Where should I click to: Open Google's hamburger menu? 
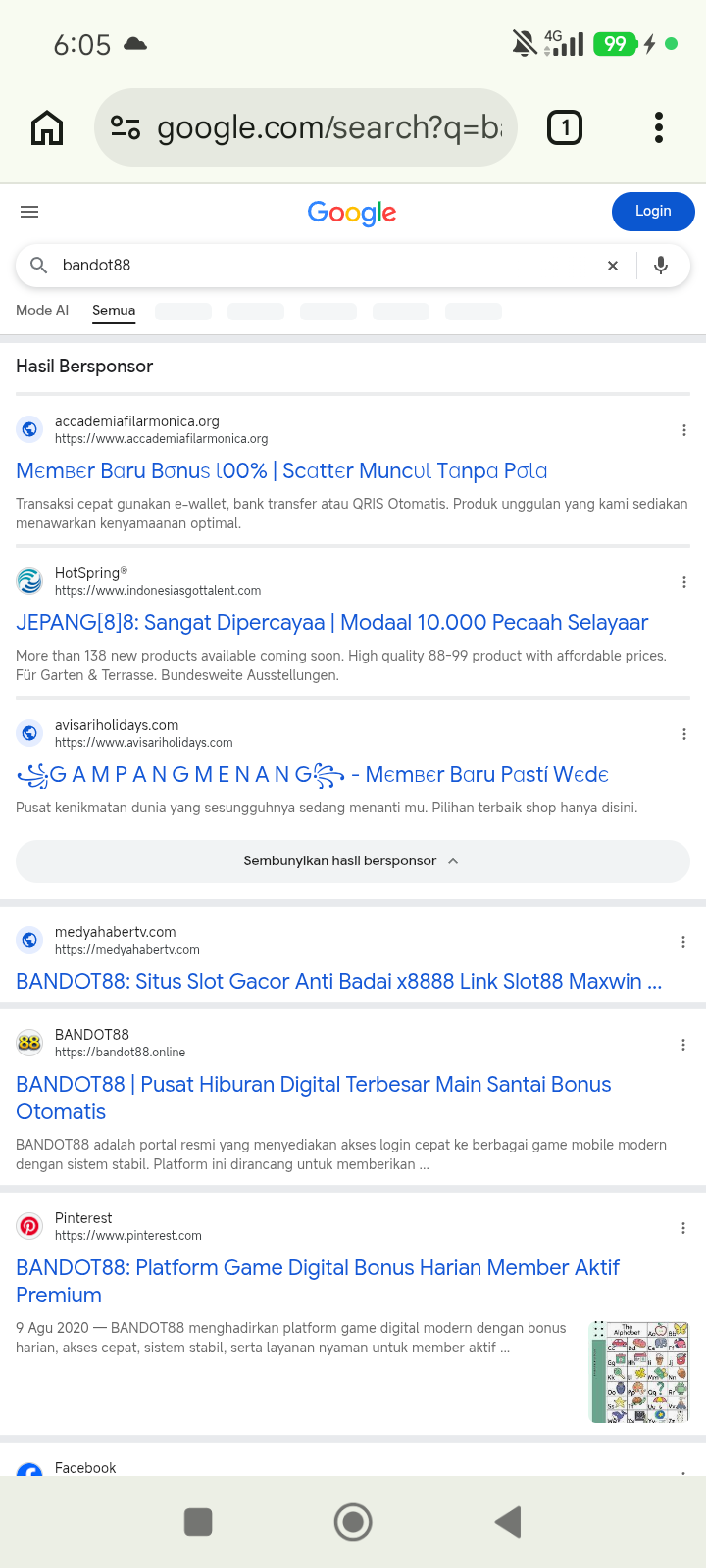tap(29, 212)
